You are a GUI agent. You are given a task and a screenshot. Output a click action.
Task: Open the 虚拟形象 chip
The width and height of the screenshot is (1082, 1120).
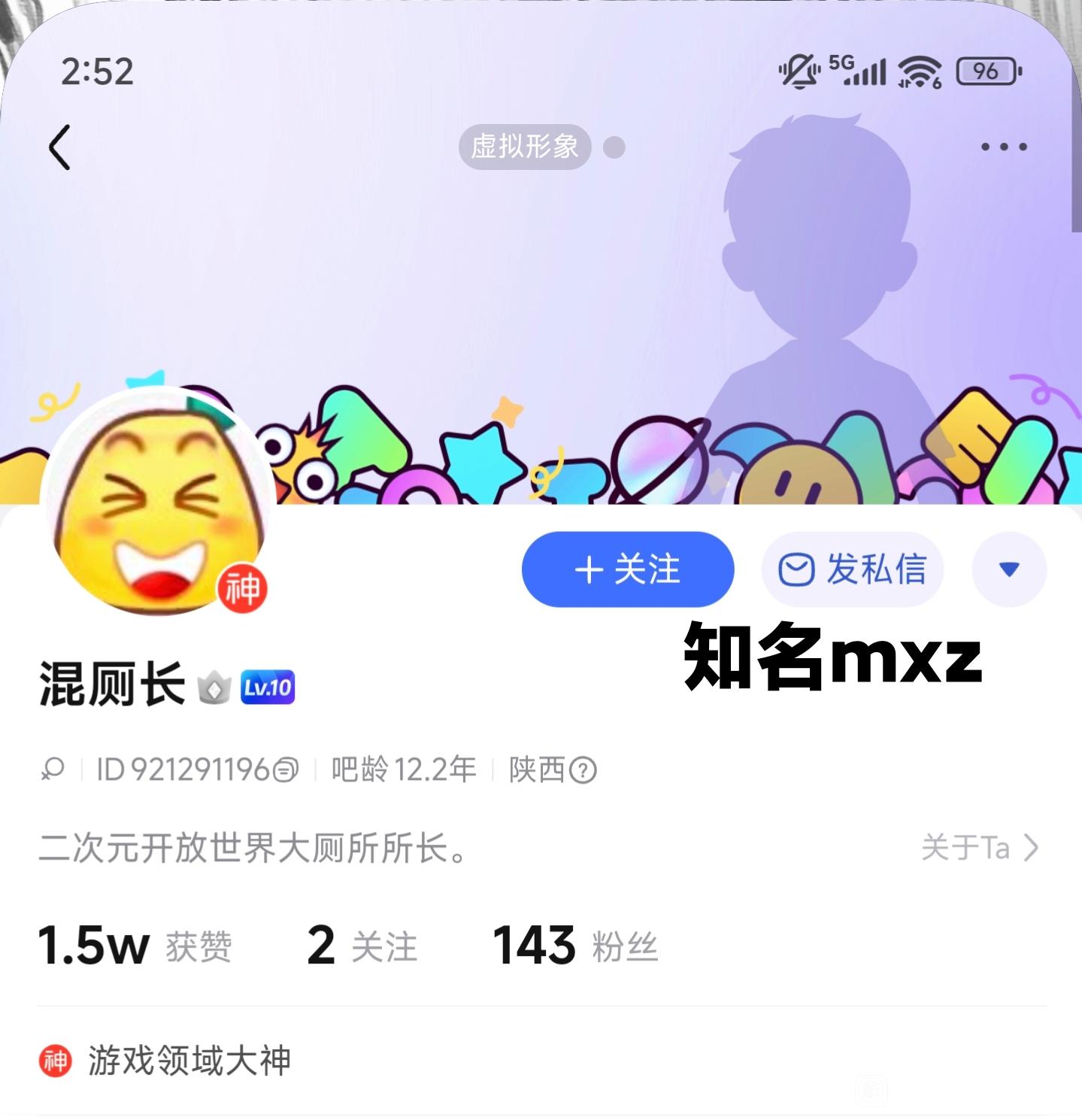(525, 147)
